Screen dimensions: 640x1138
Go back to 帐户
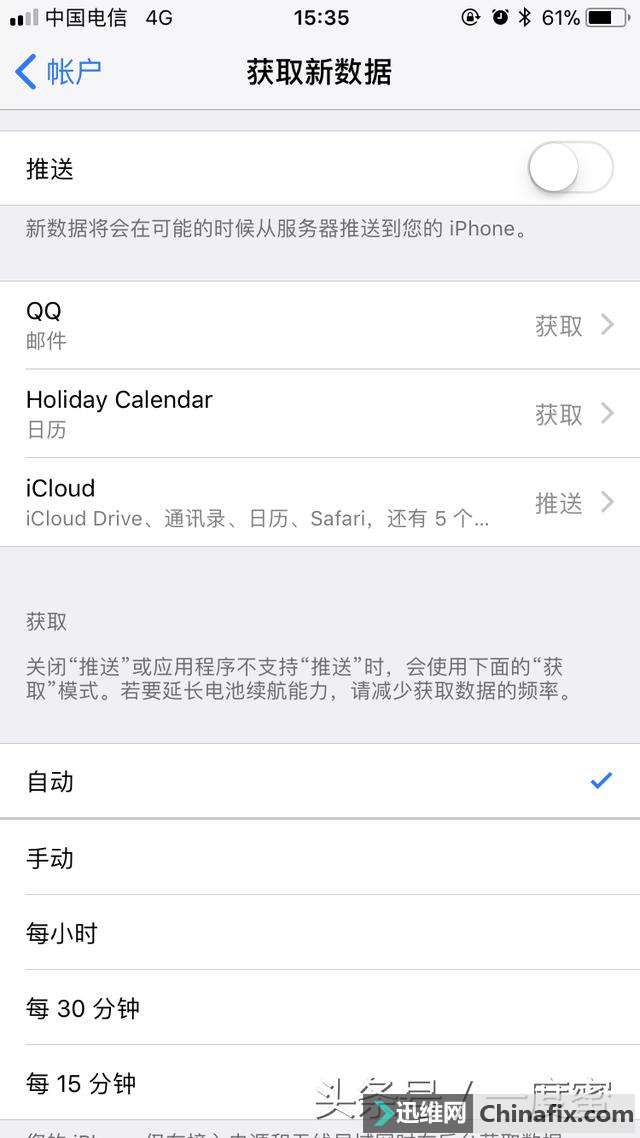coord(58,73)
